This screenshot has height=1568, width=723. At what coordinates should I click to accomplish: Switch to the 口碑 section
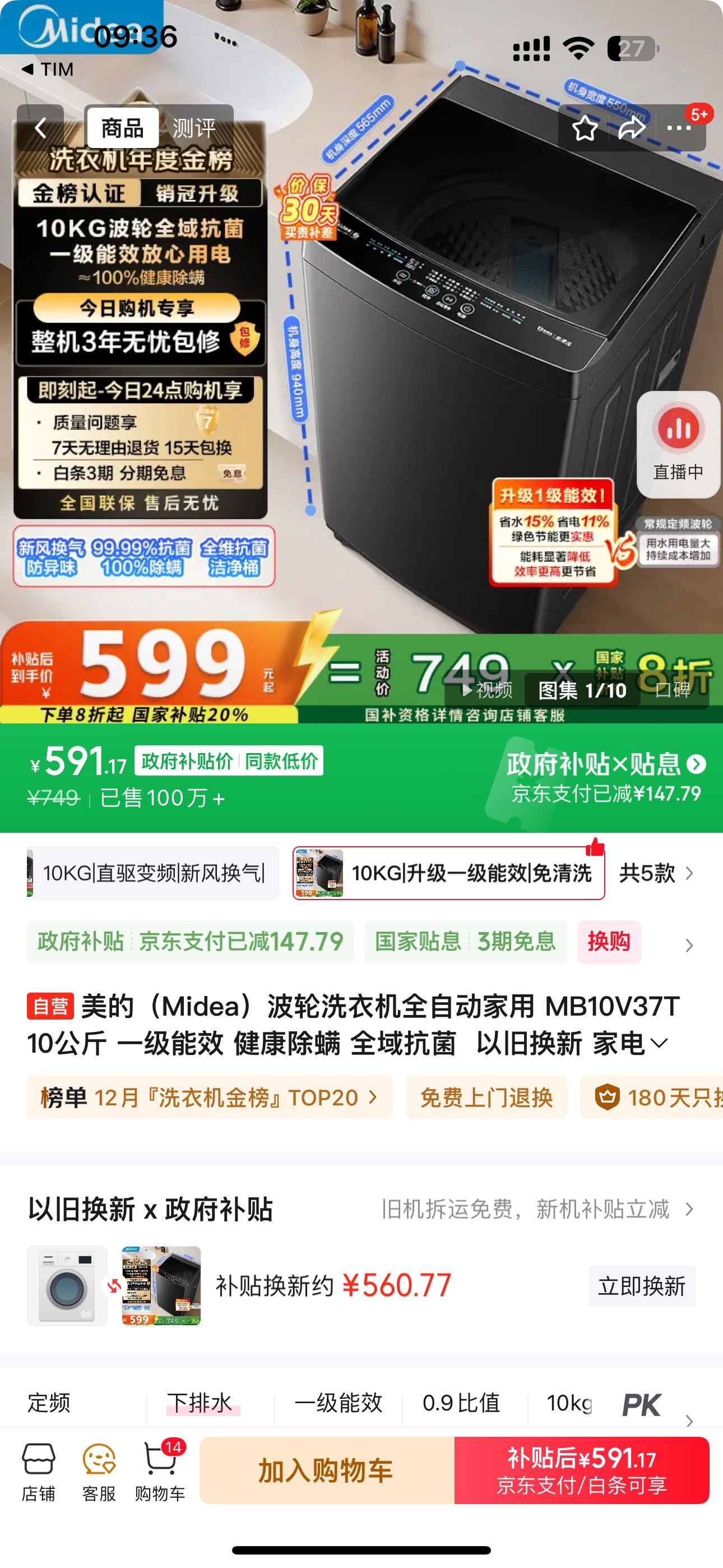coord(673,690)
